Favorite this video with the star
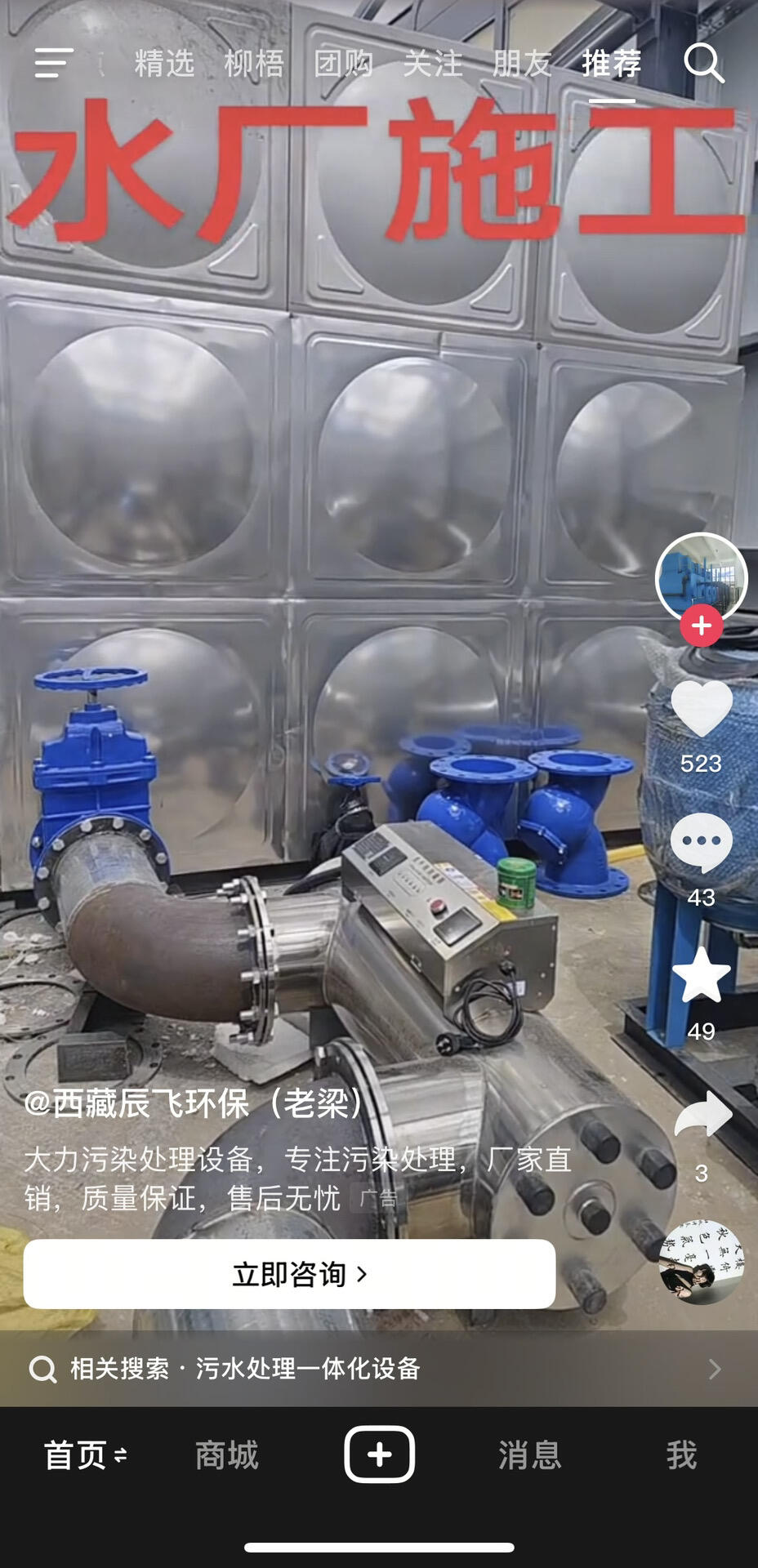The image size is (758, 1568). (x=701, y=976)
